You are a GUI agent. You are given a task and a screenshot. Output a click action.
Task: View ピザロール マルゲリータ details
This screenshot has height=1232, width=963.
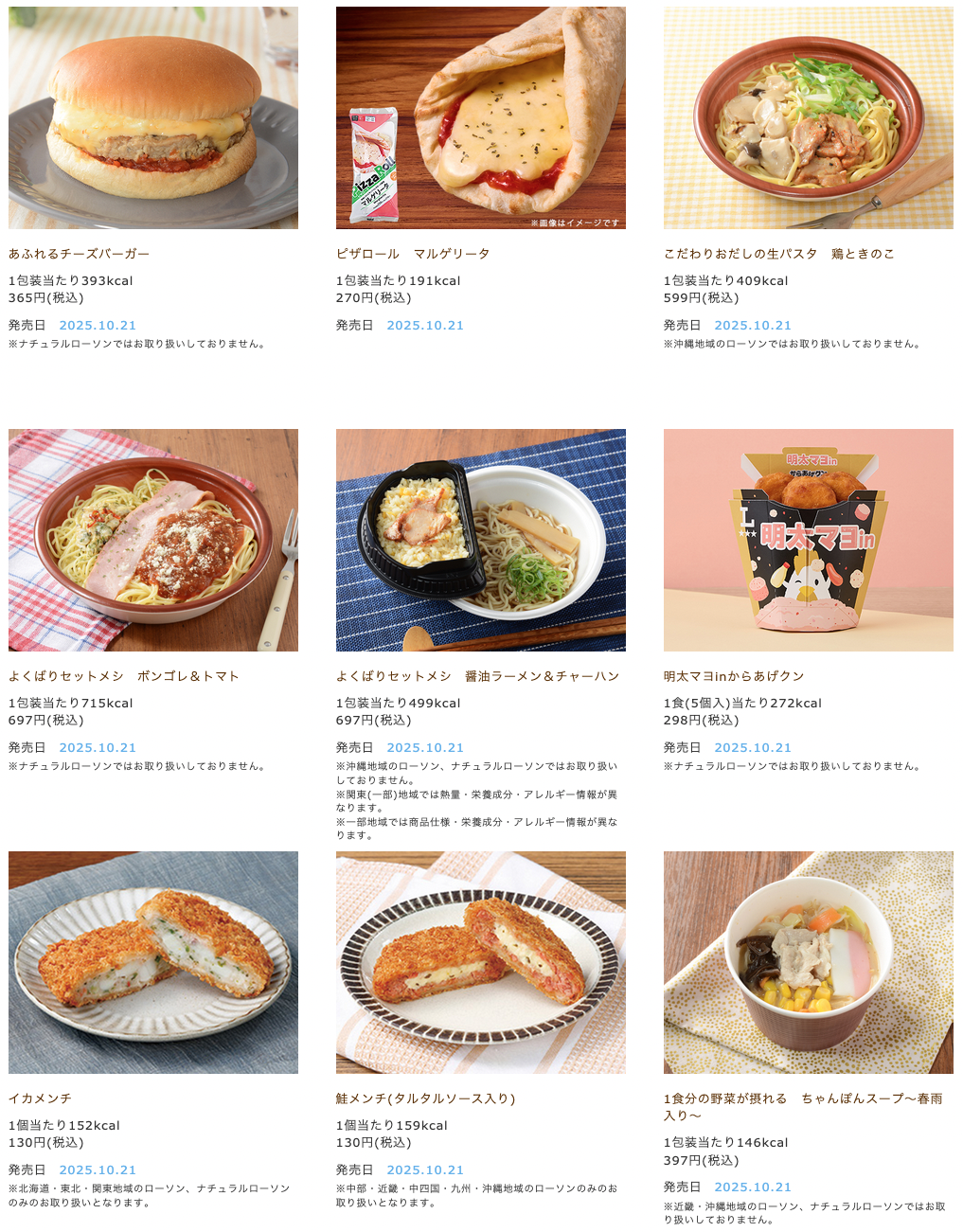[x=480, y=118]
